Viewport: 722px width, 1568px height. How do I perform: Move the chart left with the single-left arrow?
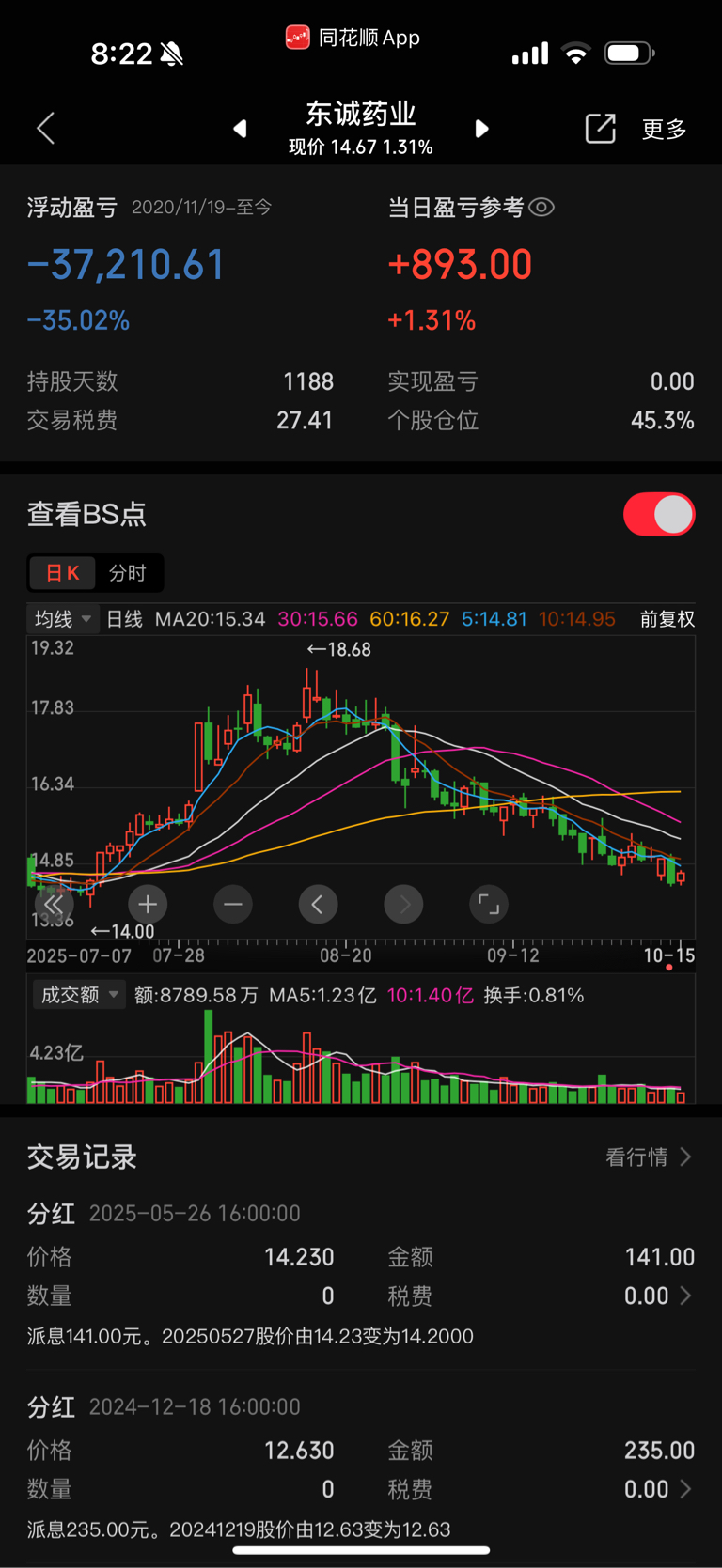tap(318, 905)
